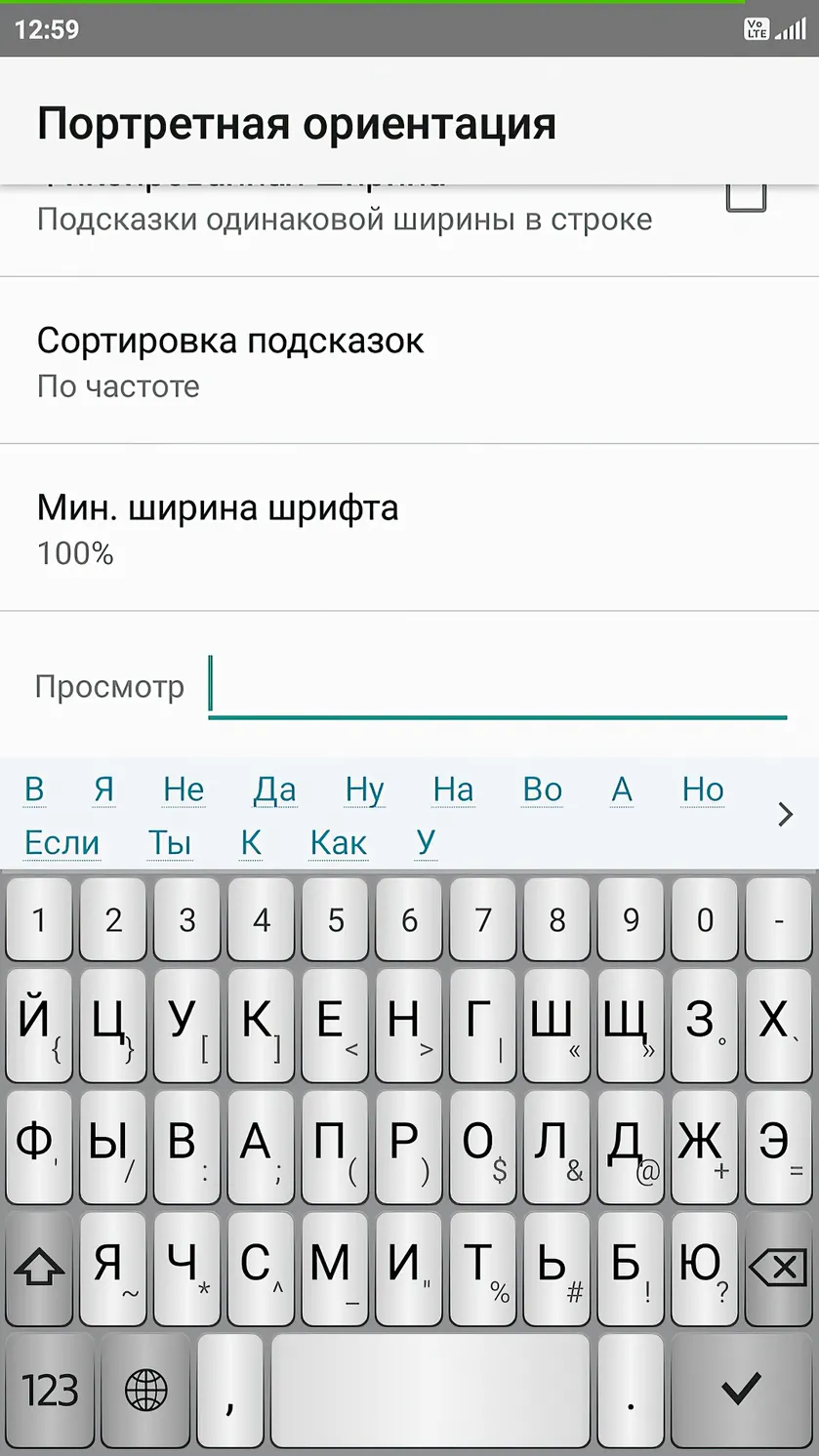This screenshot has height=1456, width=819.
Task: Tap the comma key
Action: point(230,1390)
